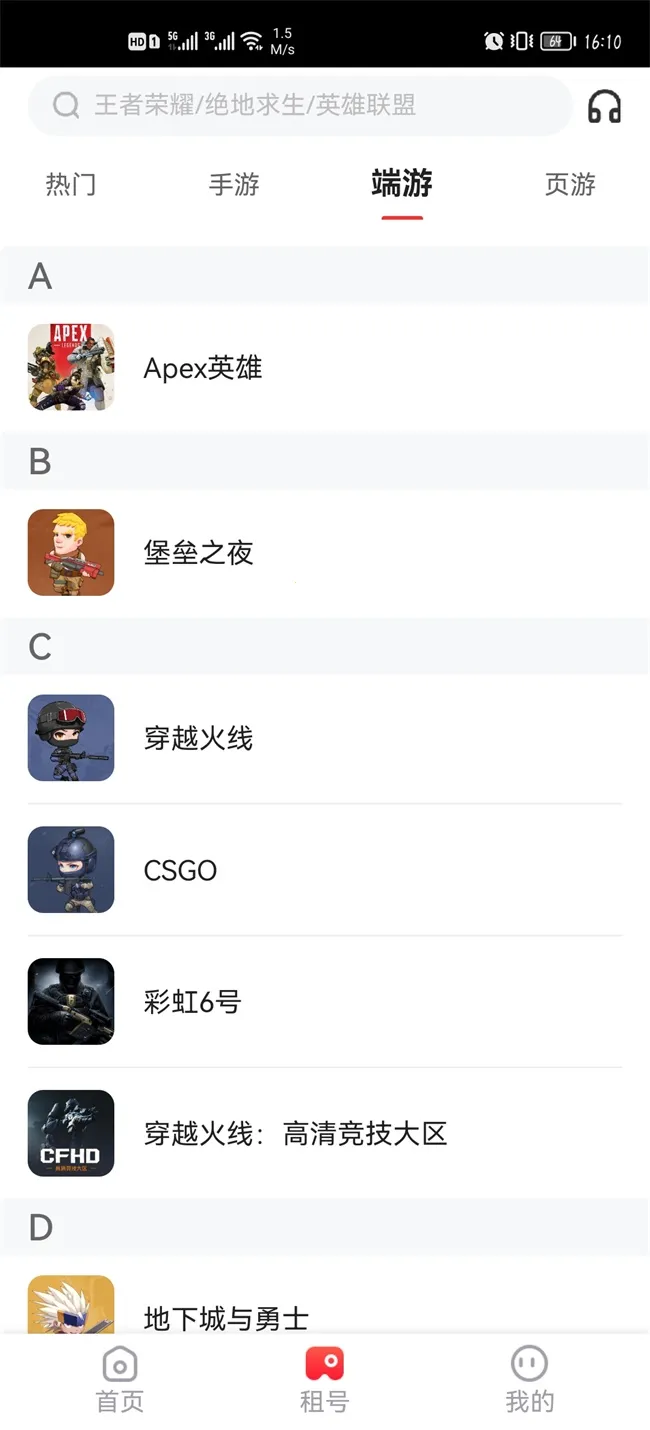Switch to the 热门 tab

point(71,185)
